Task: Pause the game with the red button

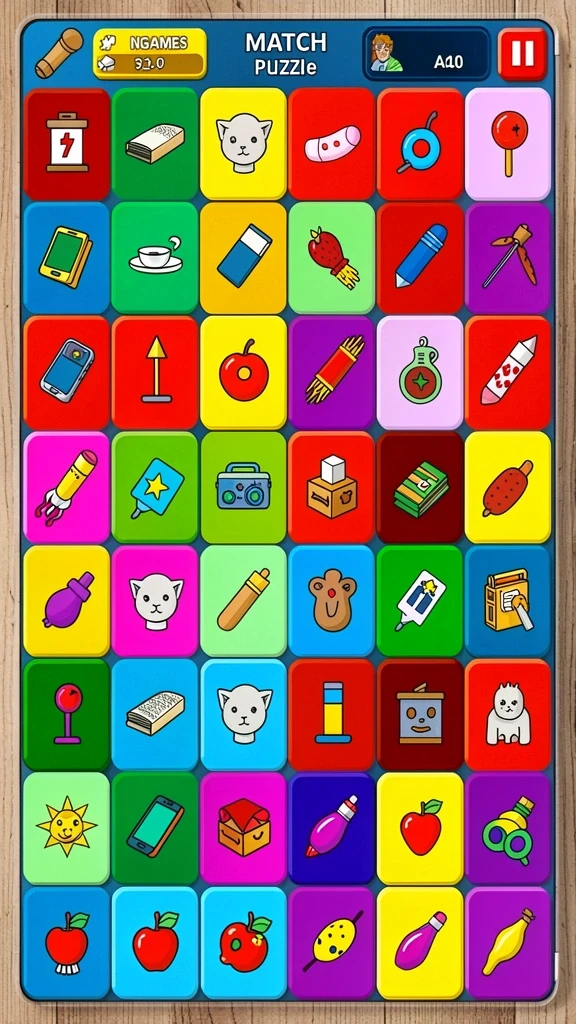Action: pyautogui.click(x=522, y=54)
